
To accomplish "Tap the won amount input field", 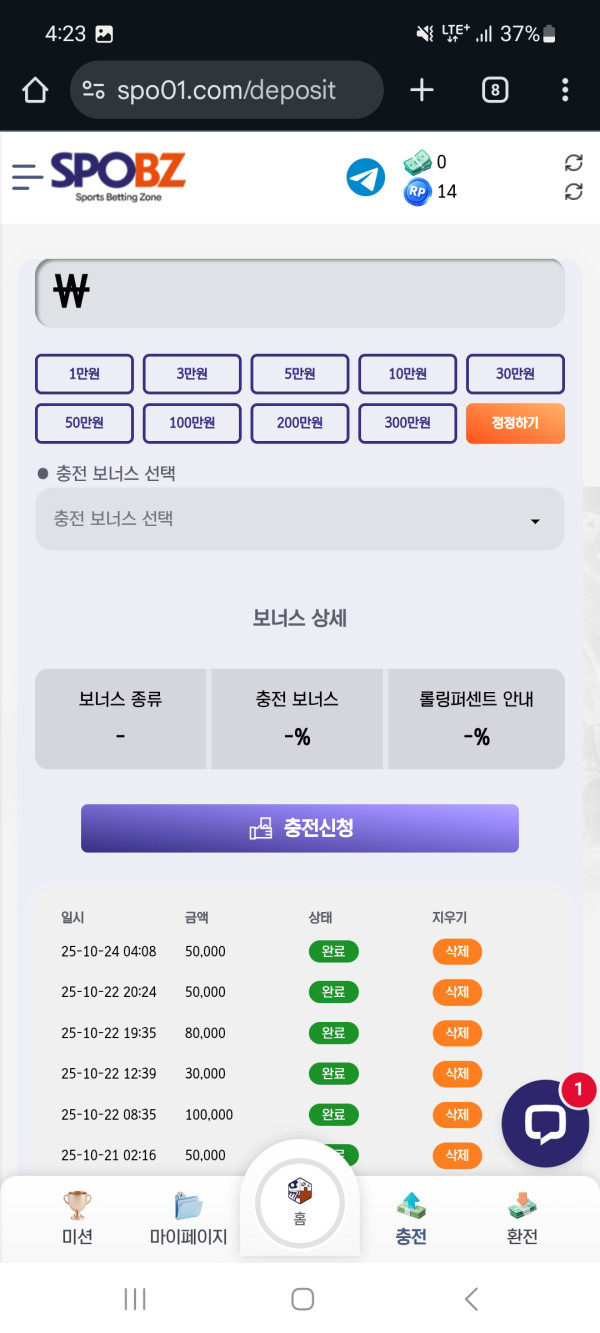I will [x=300, y=294].
